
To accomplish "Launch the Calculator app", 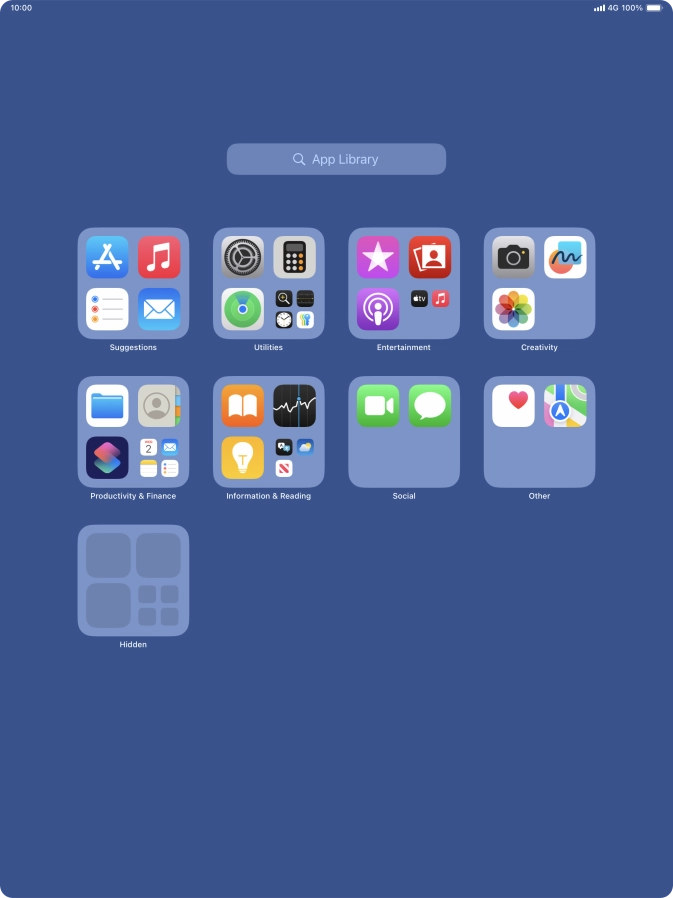I will pos(294,257).
